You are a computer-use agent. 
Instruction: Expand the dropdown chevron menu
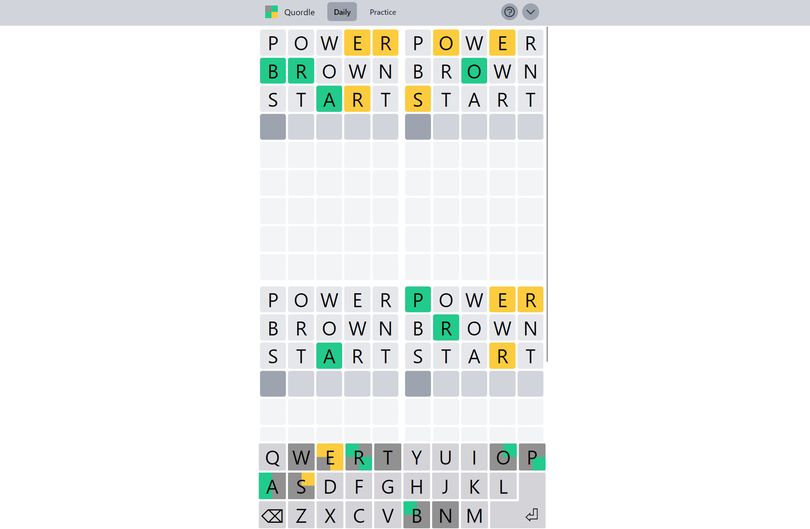pyautogui.click(x=531, y=12)
